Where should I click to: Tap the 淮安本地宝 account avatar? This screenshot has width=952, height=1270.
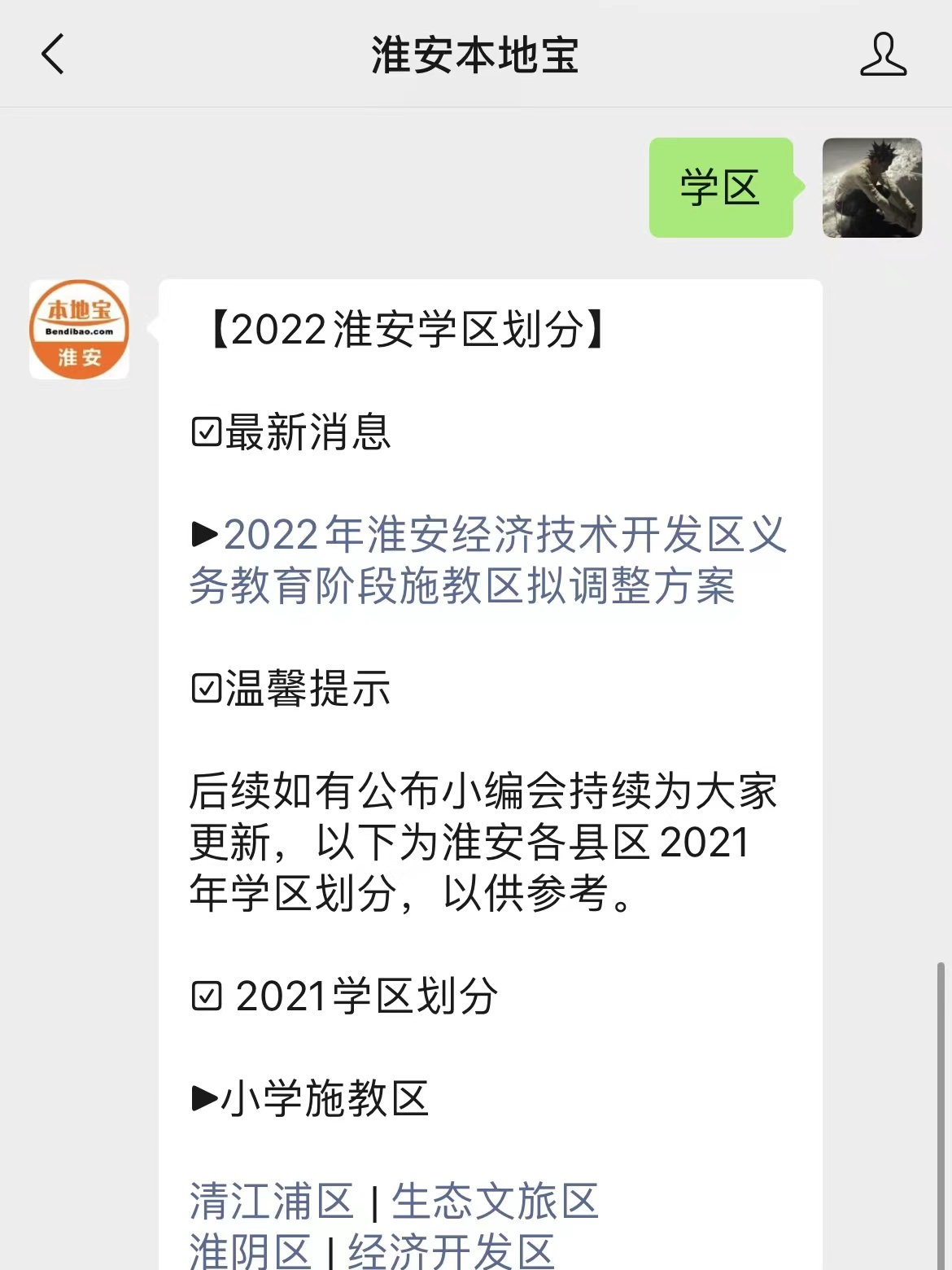(x=79, y=330)
